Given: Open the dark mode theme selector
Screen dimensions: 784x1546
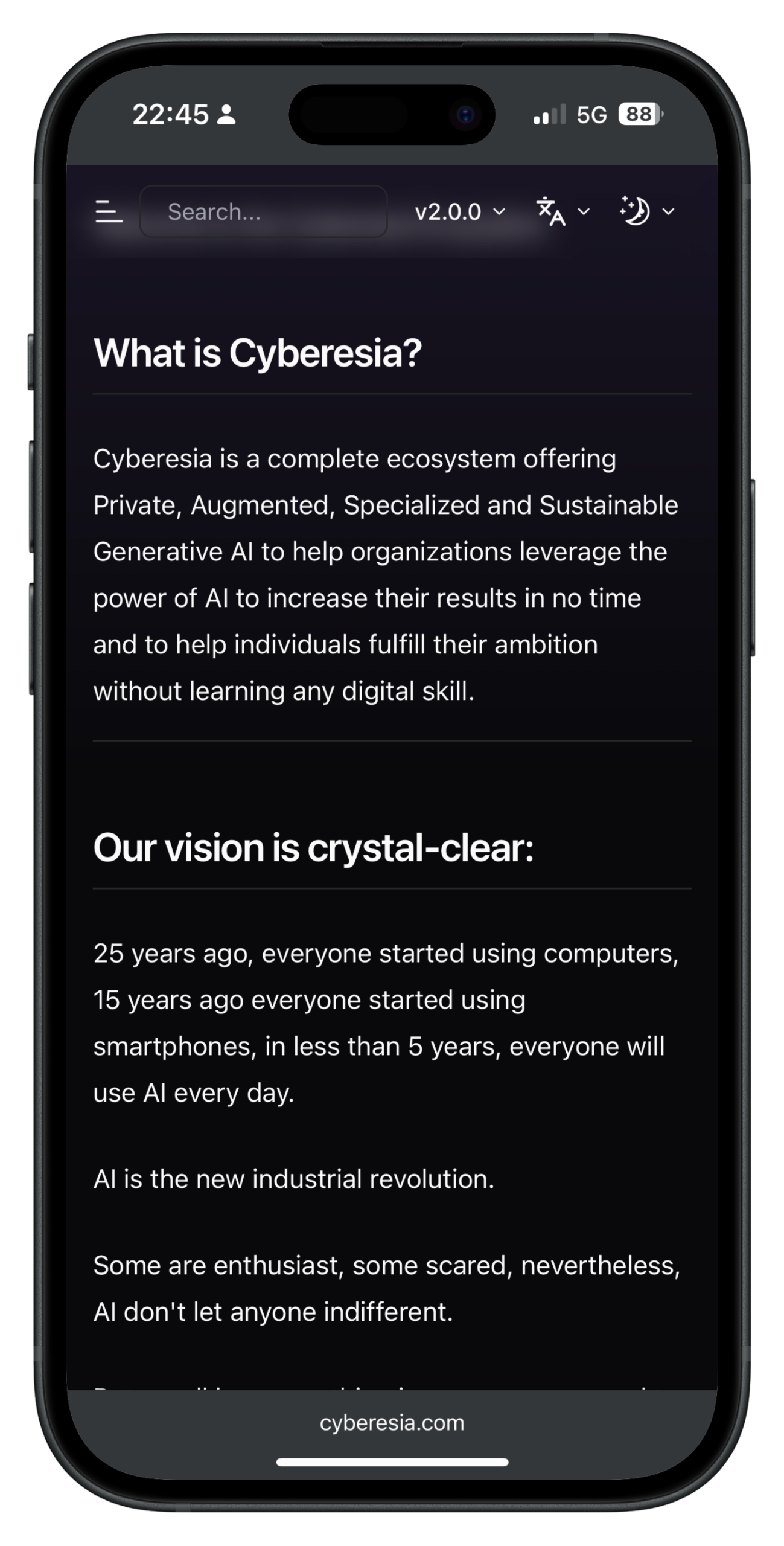Looking at the screenshot, I should [x=646, y=212].
